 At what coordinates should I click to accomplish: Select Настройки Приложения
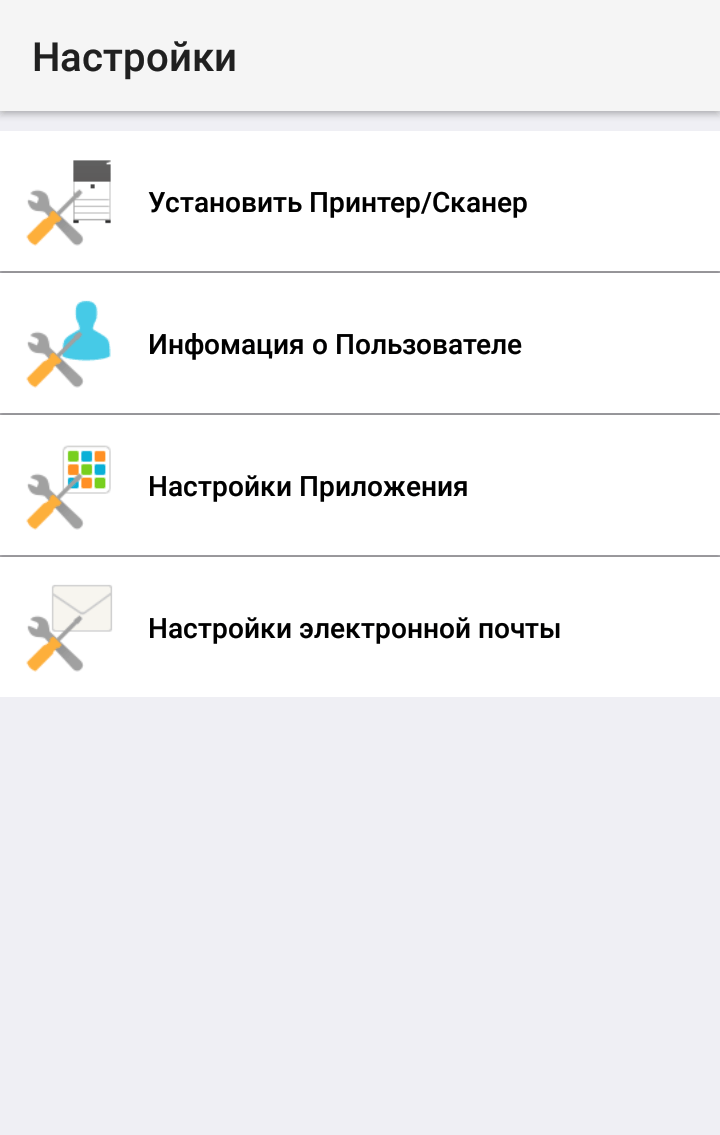[x=308, y=487]
